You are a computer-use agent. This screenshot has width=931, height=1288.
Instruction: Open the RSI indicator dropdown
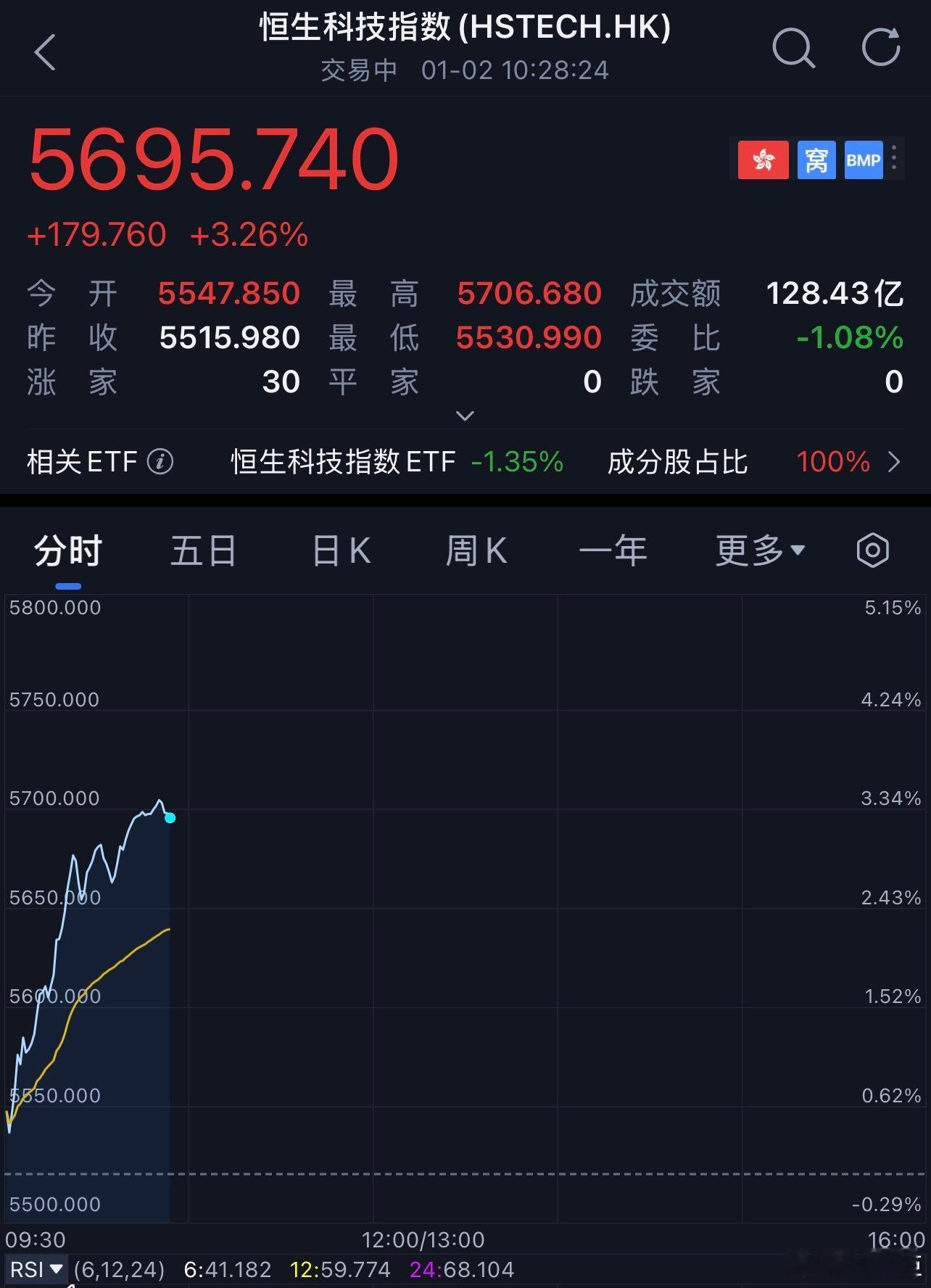click(36, 1270)
